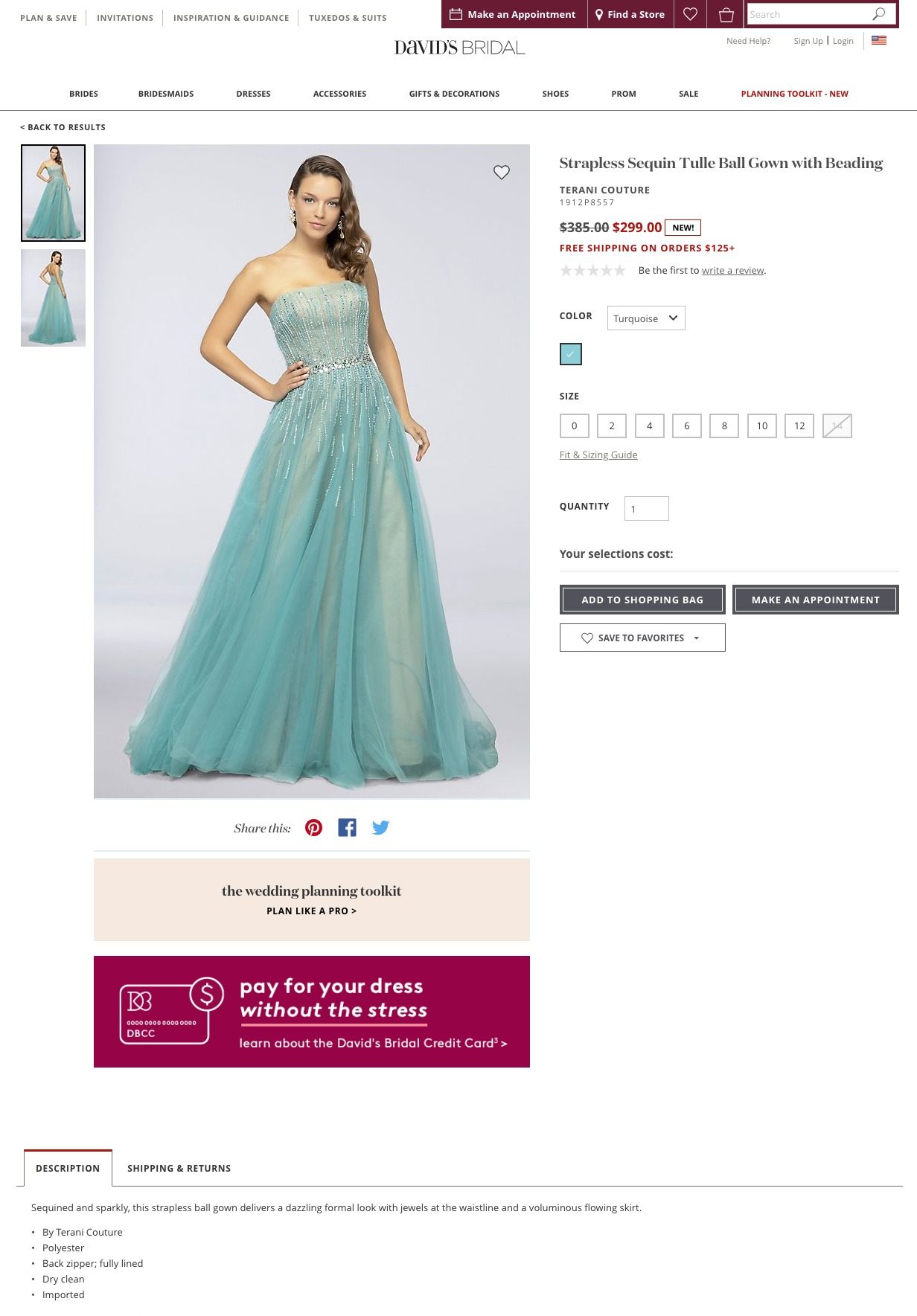Share this dress on Twitter
The image size is (917, 1316).
[380, 828]
